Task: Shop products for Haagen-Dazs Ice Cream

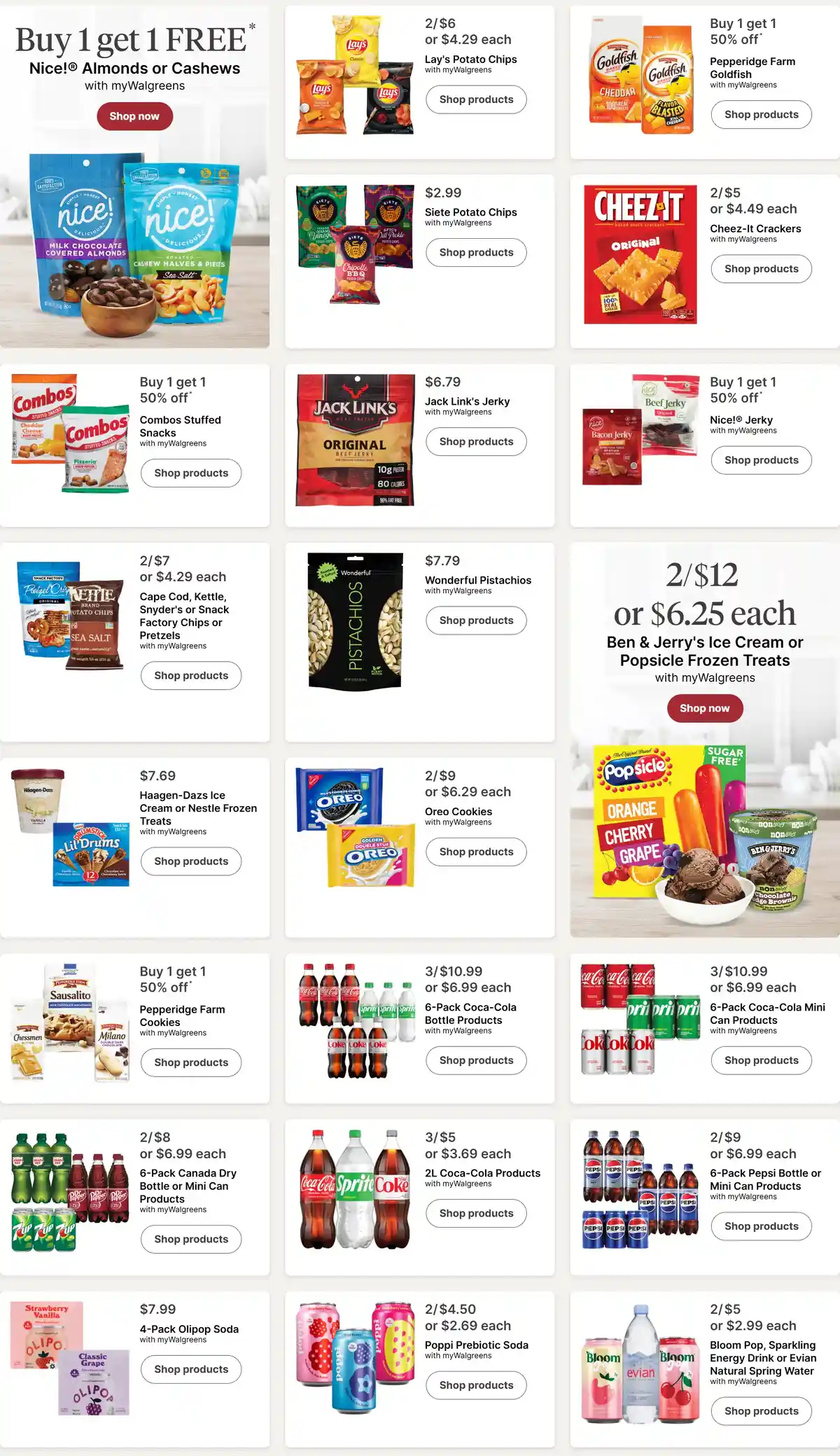Action: tap(191, 861)
